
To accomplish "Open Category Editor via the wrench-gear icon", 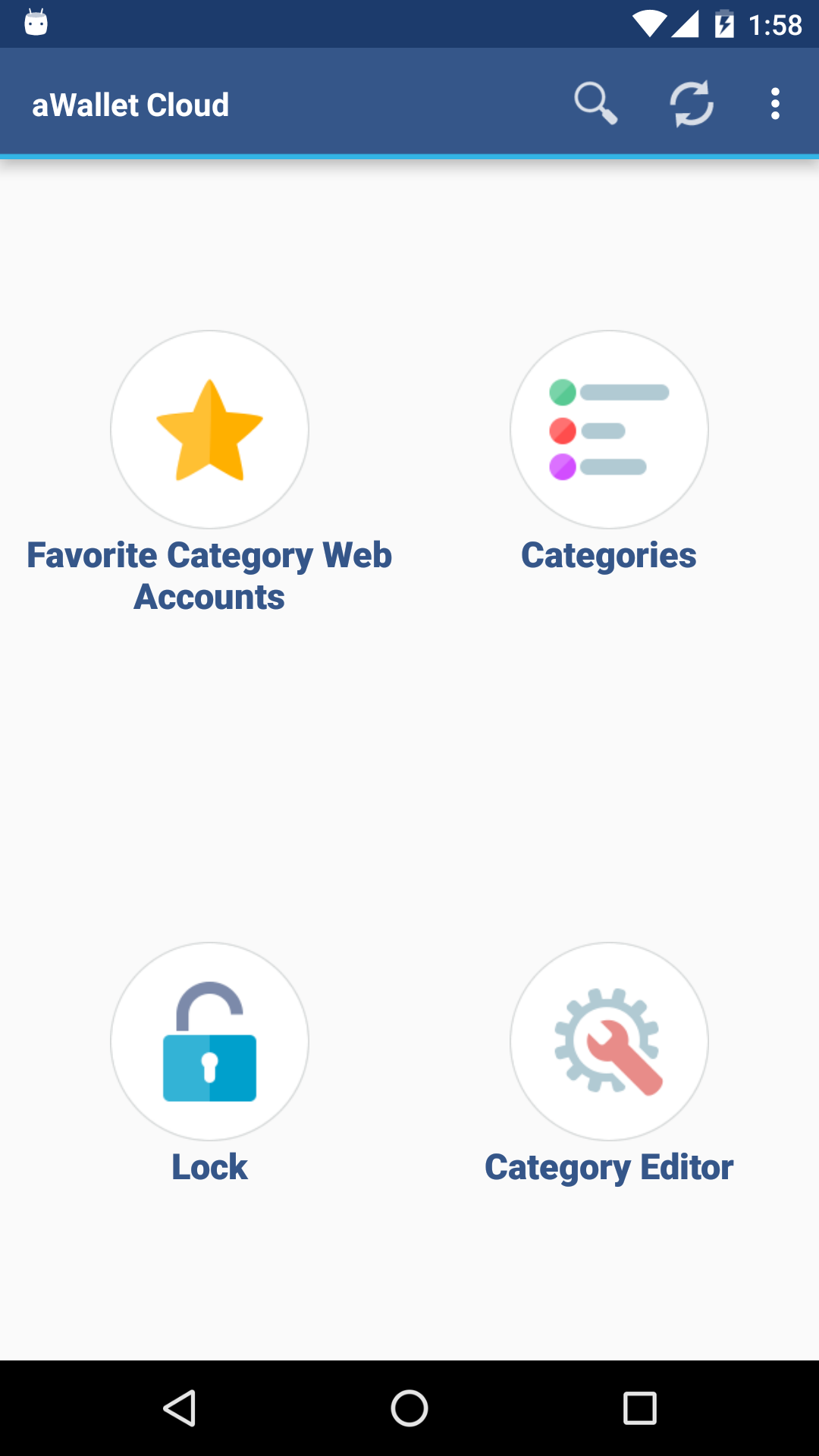I will pyautogui.click(x=609, y=1041).
